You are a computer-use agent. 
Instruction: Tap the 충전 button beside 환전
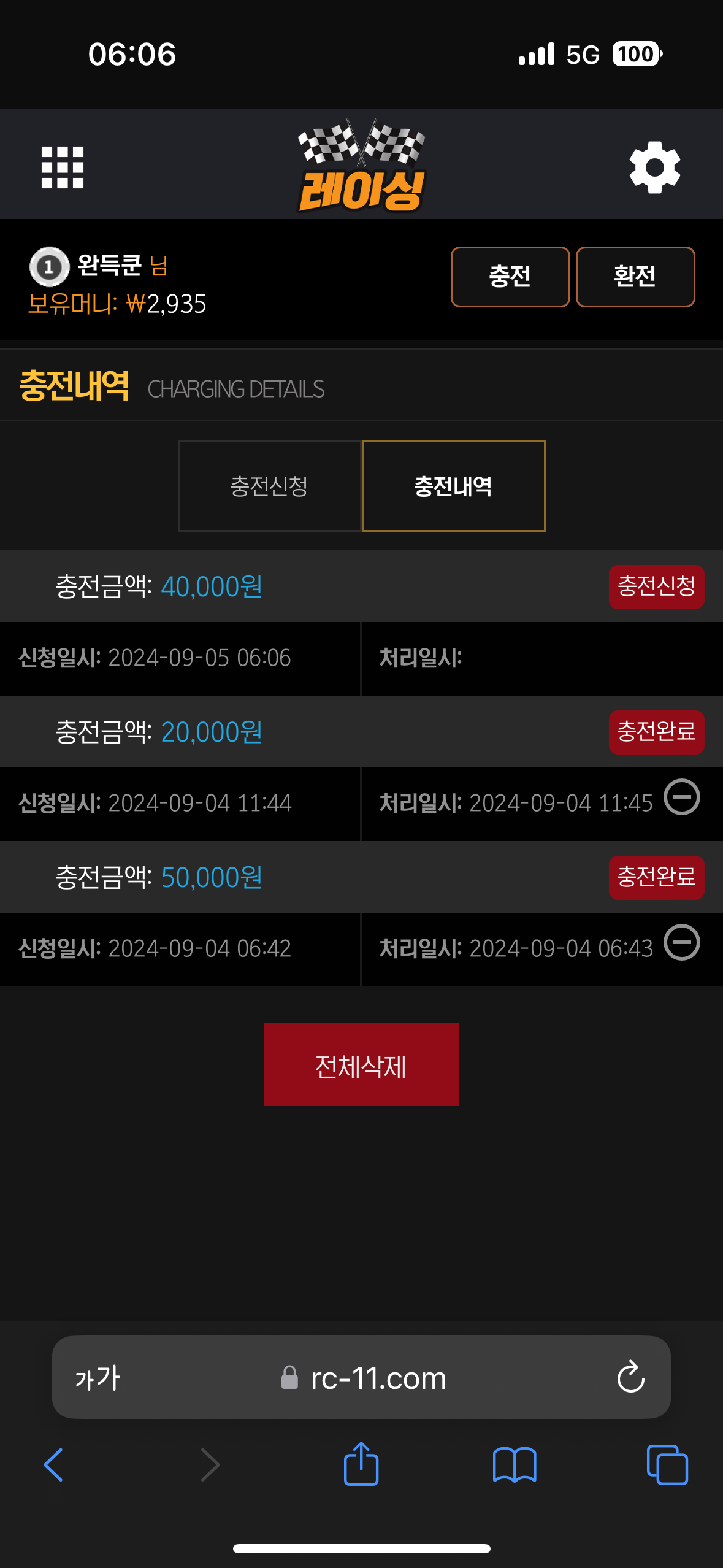point(510,277)
